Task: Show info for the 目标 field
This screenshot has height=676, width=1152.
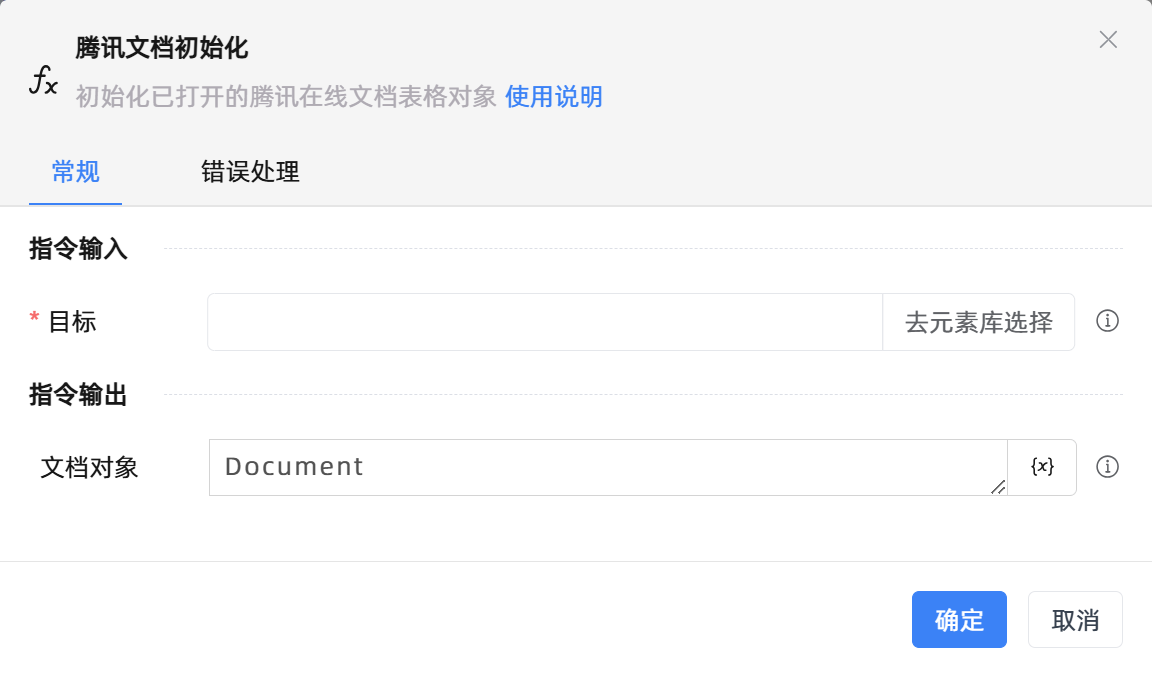Action: 1107,321
